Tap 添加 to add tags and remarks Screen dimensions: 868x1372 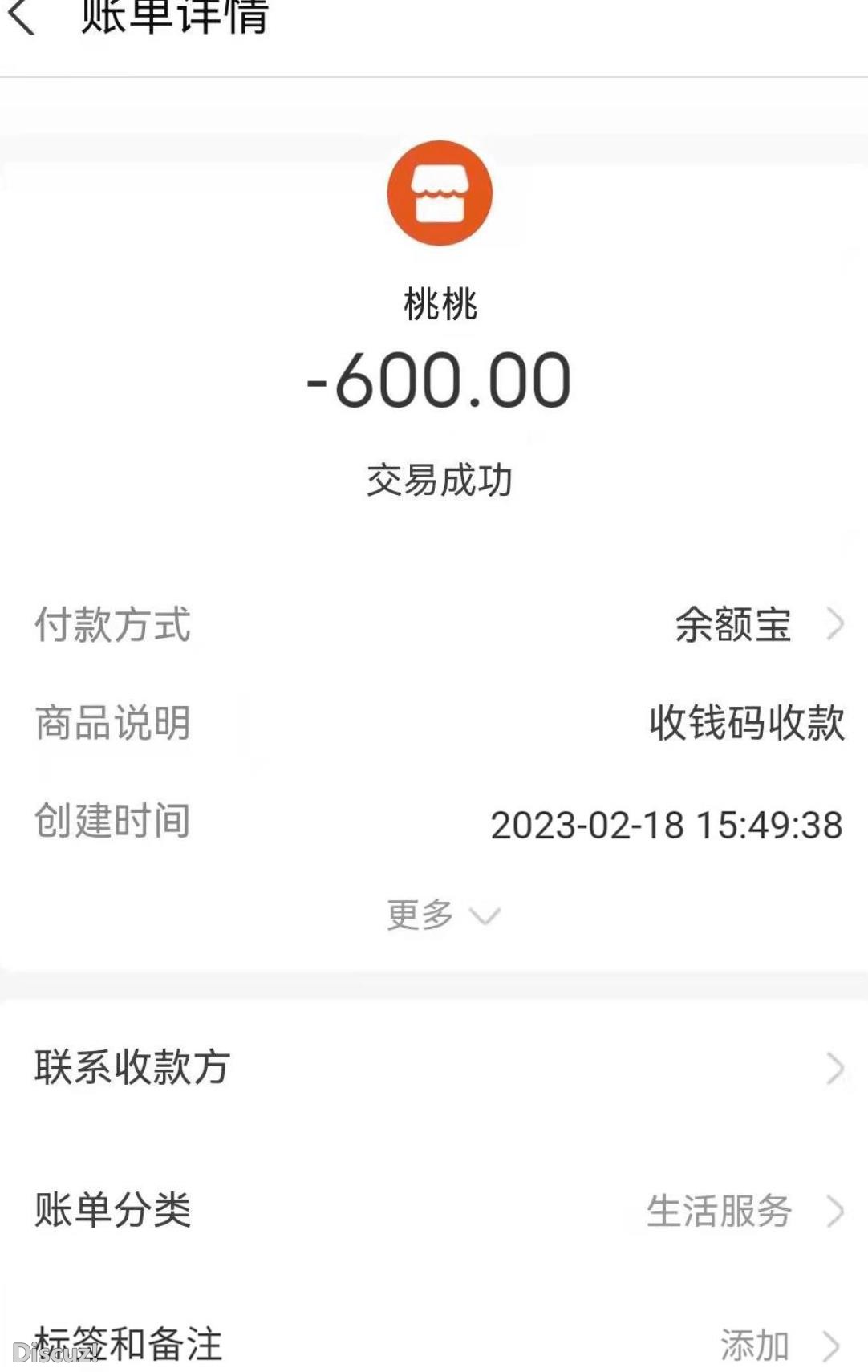click(x=753, y=1342)
